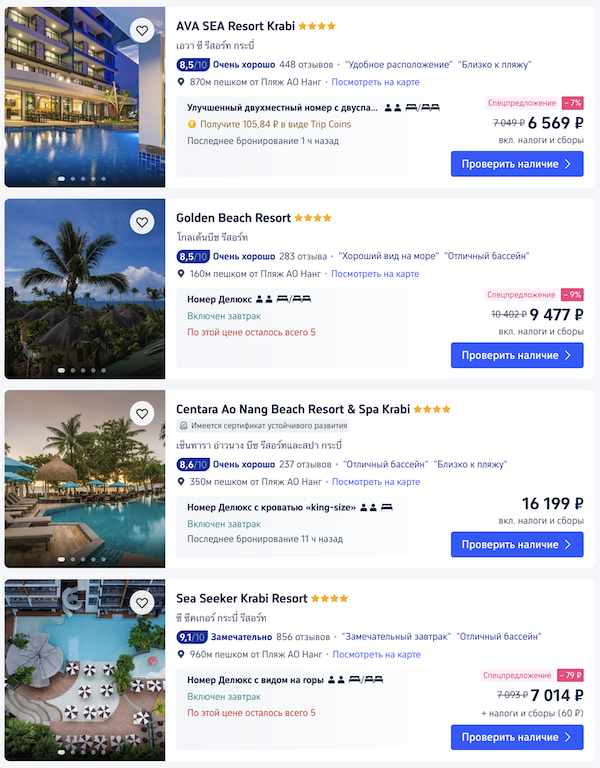Add Golden Beach Resort to favorites
Viewport: 600px width, 768px height.
[x=142, y=223]
